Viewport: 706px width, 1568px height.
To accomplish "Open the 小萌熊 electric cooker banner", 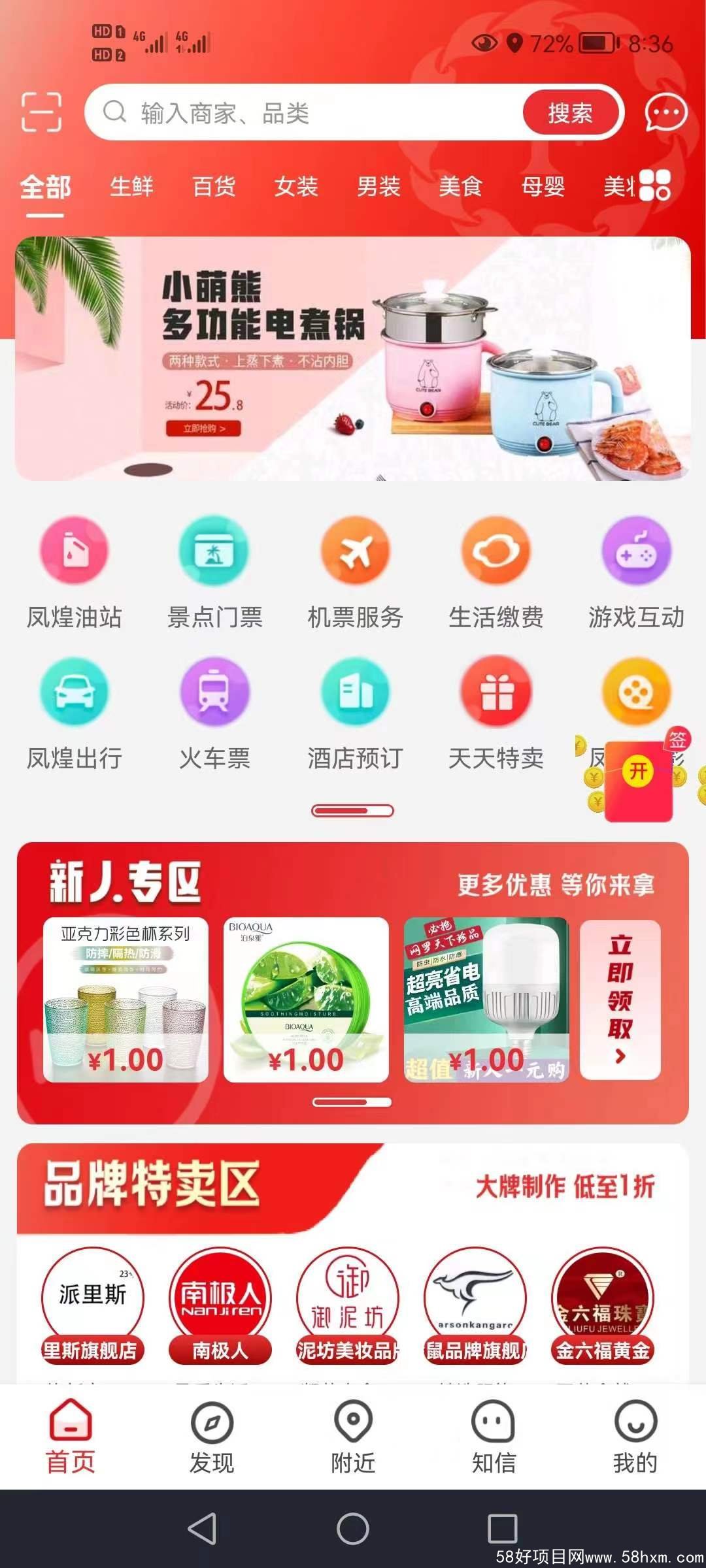I will [x=353, y=358].
